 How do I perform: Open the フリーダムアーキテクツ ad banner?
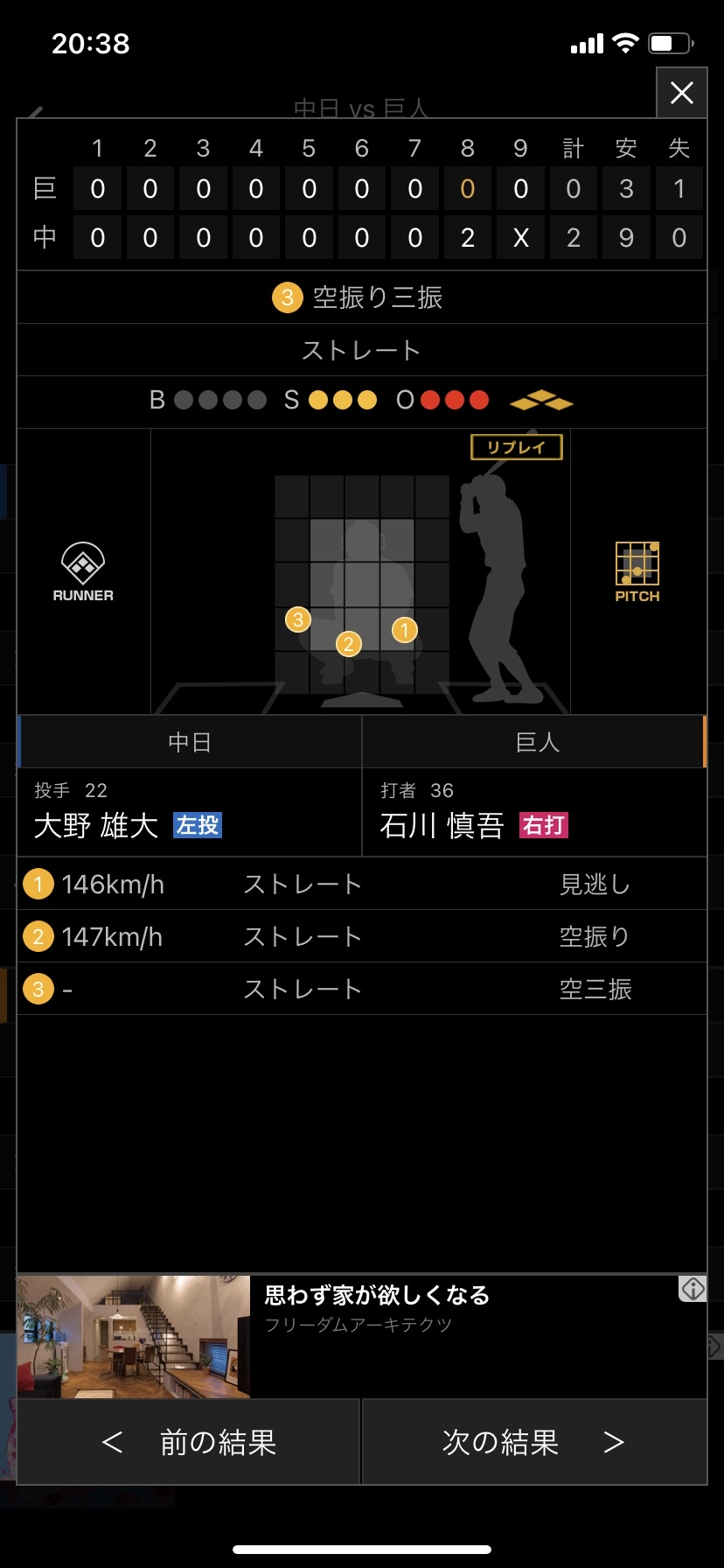pos(362,1336)
